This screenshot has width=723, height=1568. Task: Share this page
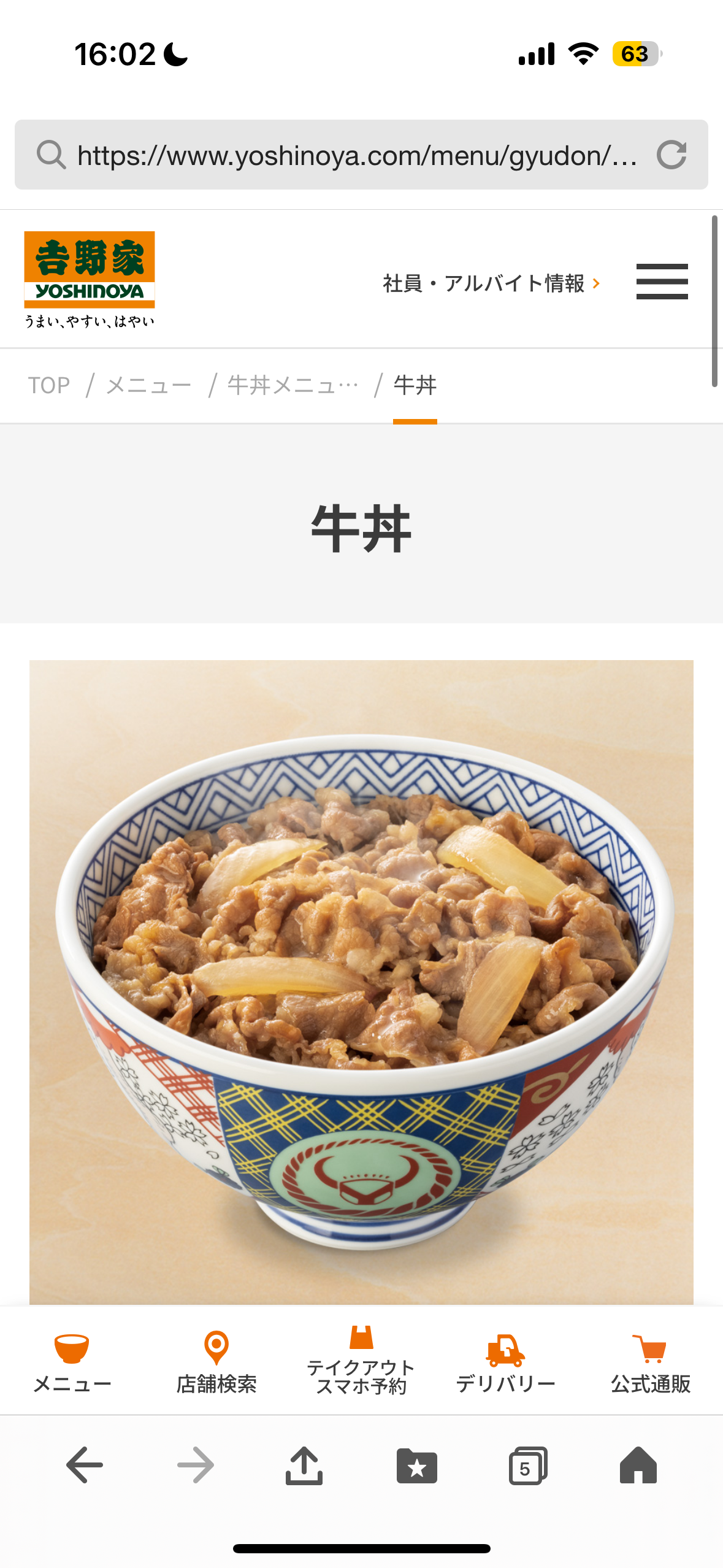click(x=304, y=1465)
